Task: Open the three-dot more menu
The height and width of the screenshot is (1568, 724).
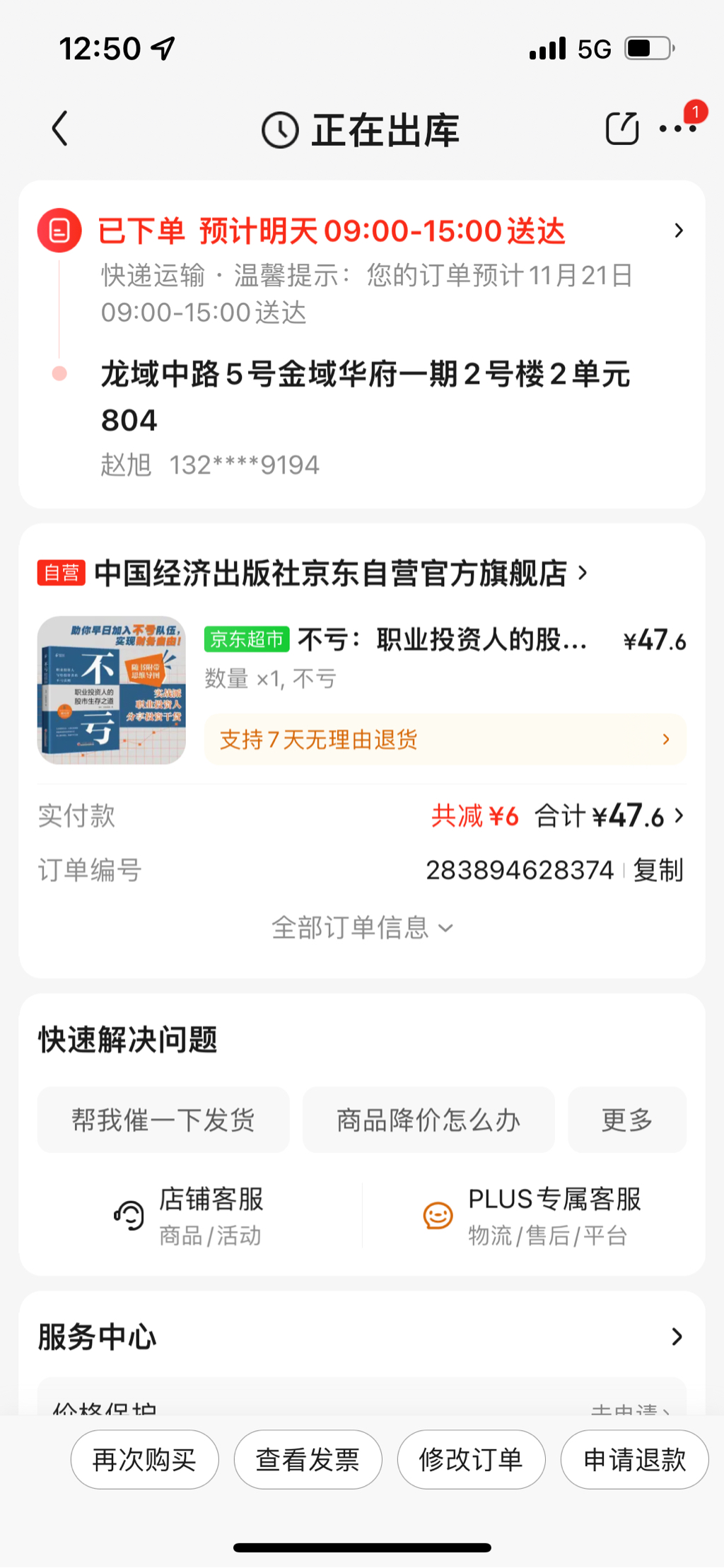Action: 677,129
